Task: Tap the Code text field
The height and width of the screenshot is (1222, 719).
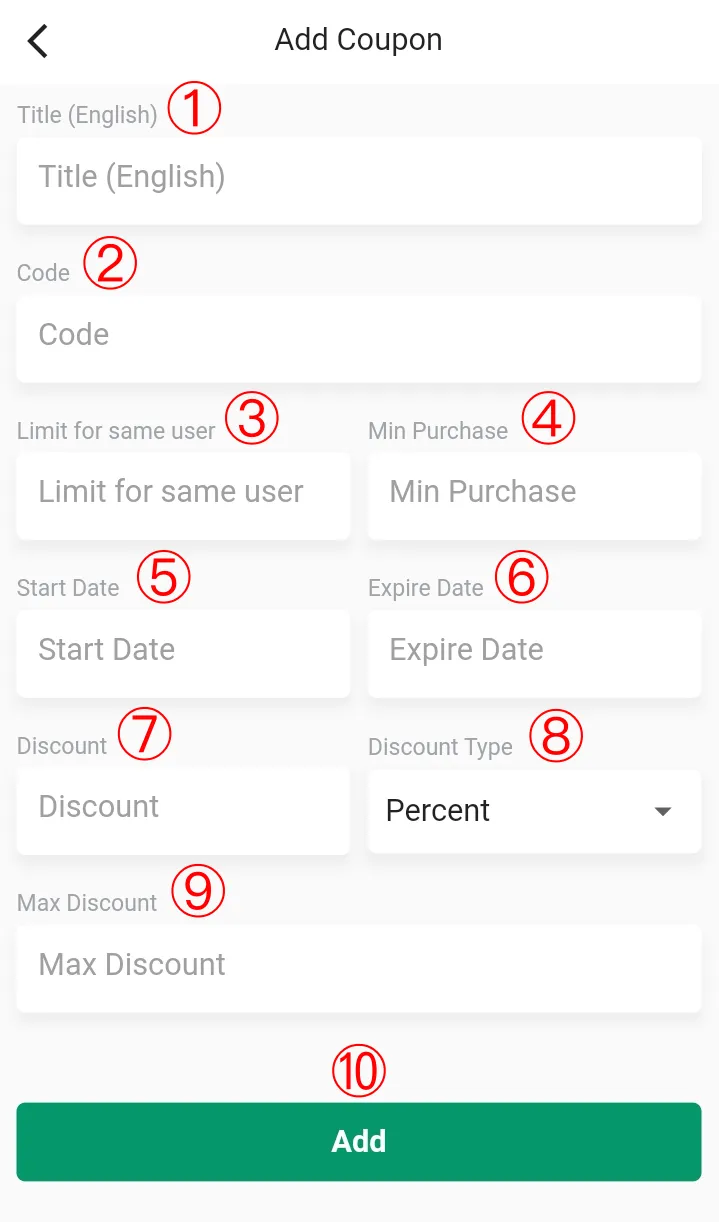Action: (359, 338)
